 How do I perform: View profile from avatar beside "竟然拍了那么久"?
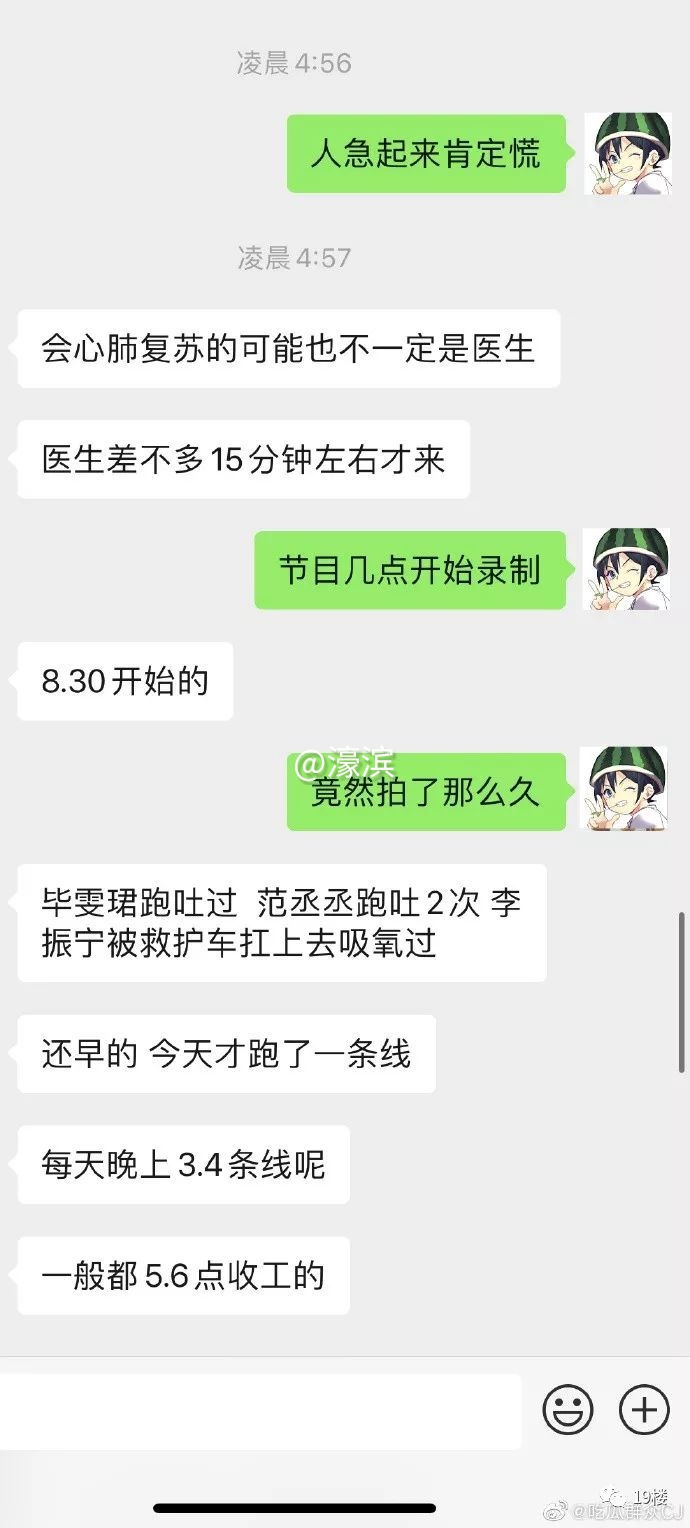(x=626, y=788)
